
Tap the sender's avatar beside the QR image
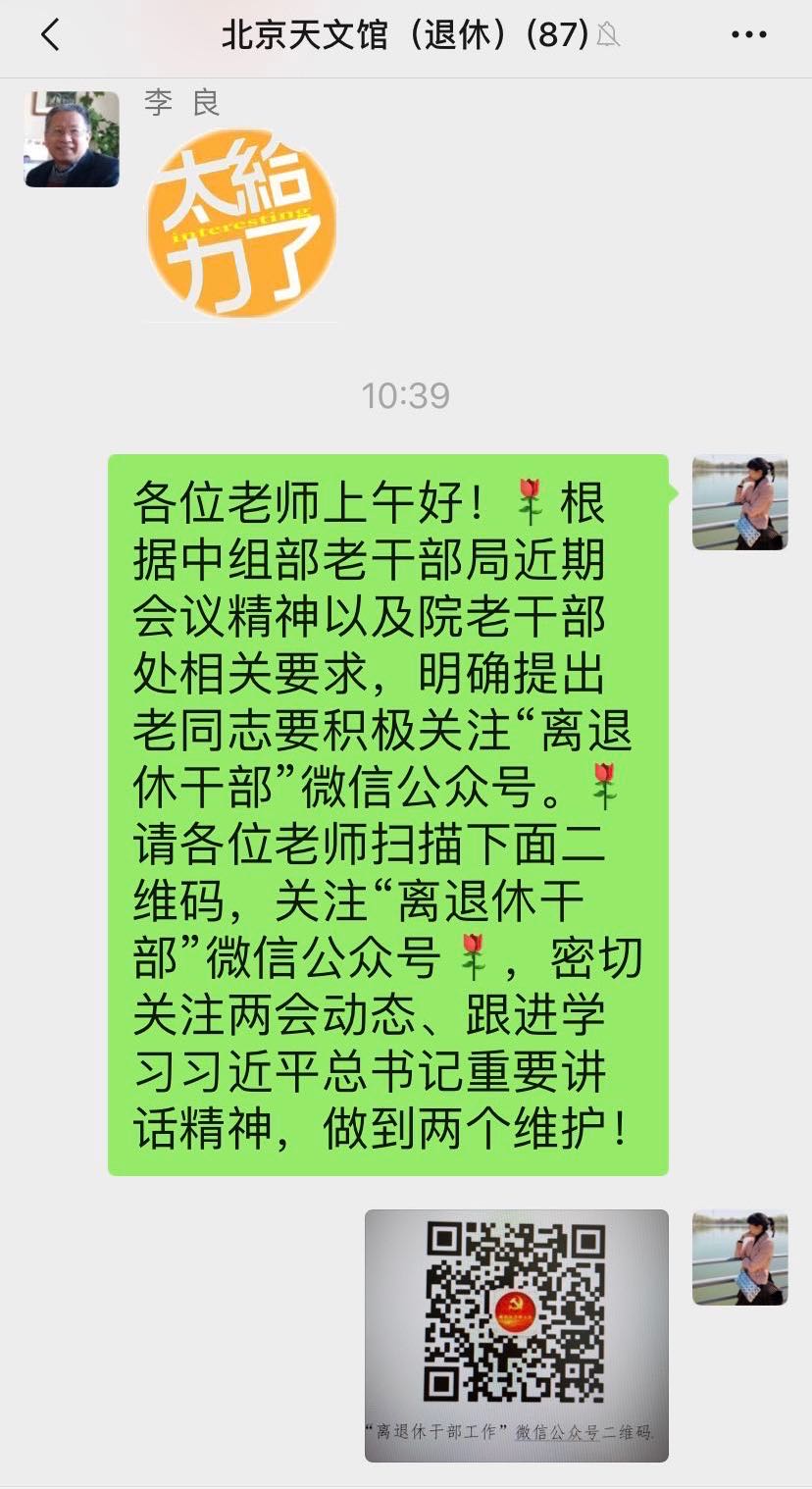click(x=740, y=1258)
